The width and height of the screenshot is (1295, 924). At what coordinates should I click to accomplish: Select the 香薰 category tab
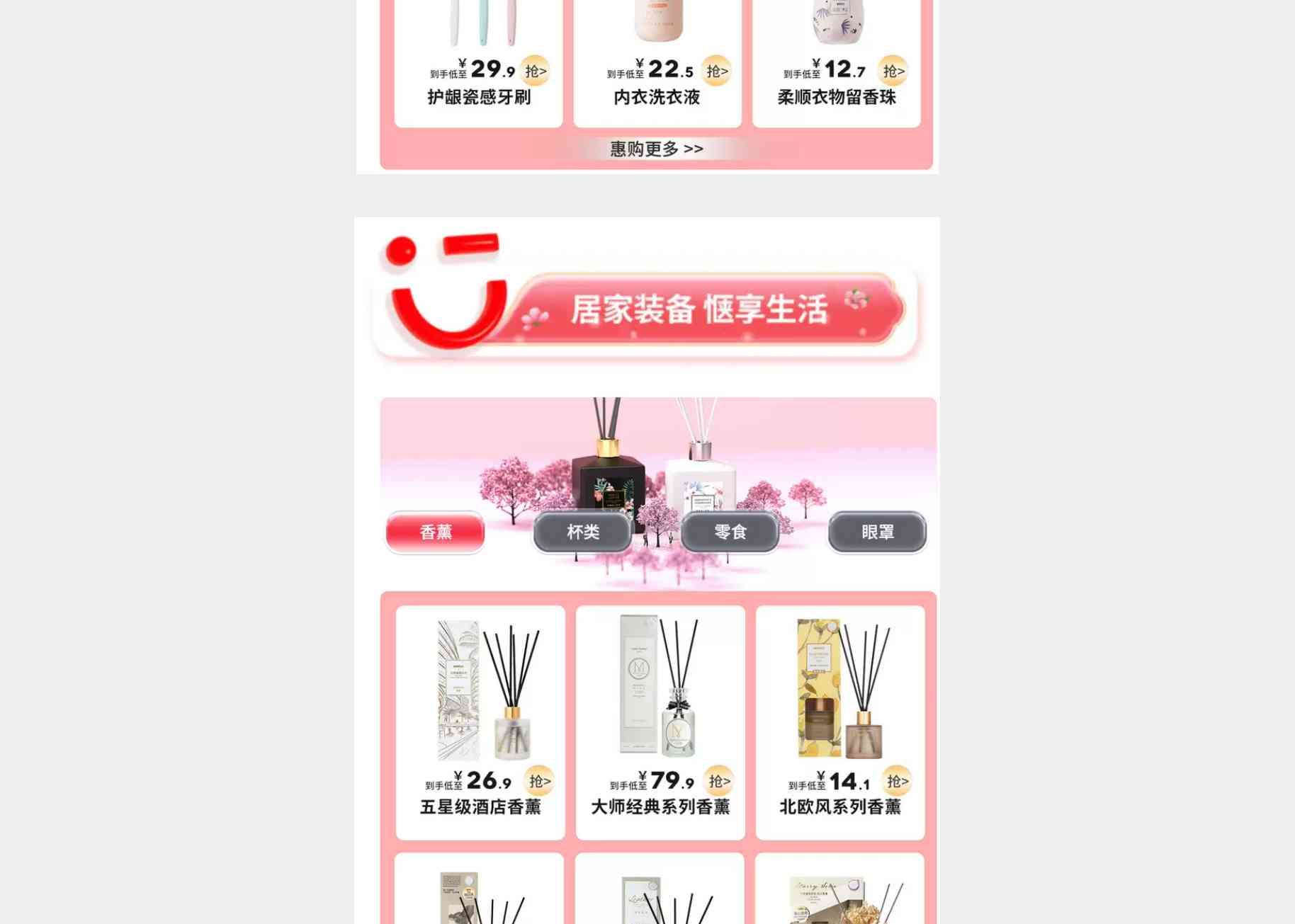pyautogui.click(x=435, y=532)
